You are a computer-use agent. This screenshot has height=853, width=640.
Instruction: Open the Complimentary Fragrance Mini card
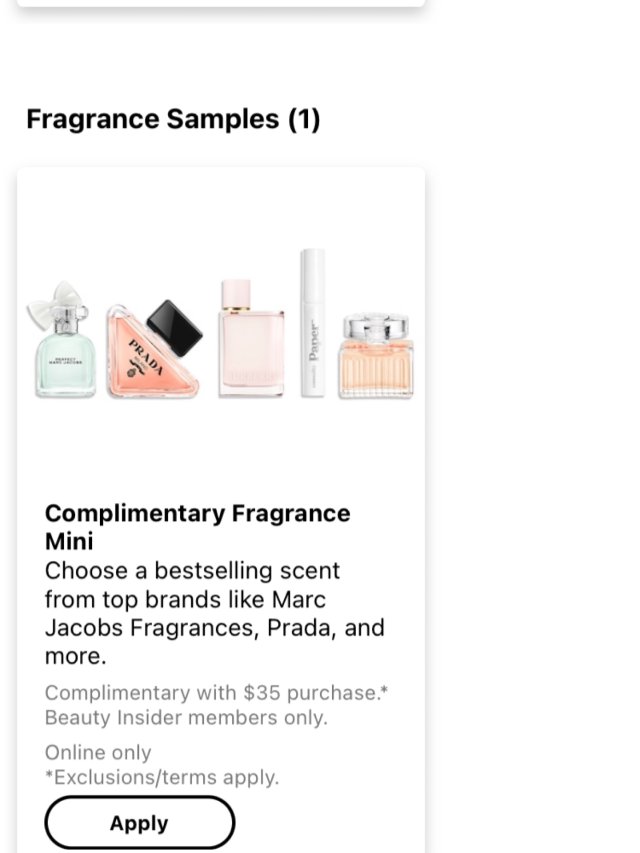click(x=220, y=340)
